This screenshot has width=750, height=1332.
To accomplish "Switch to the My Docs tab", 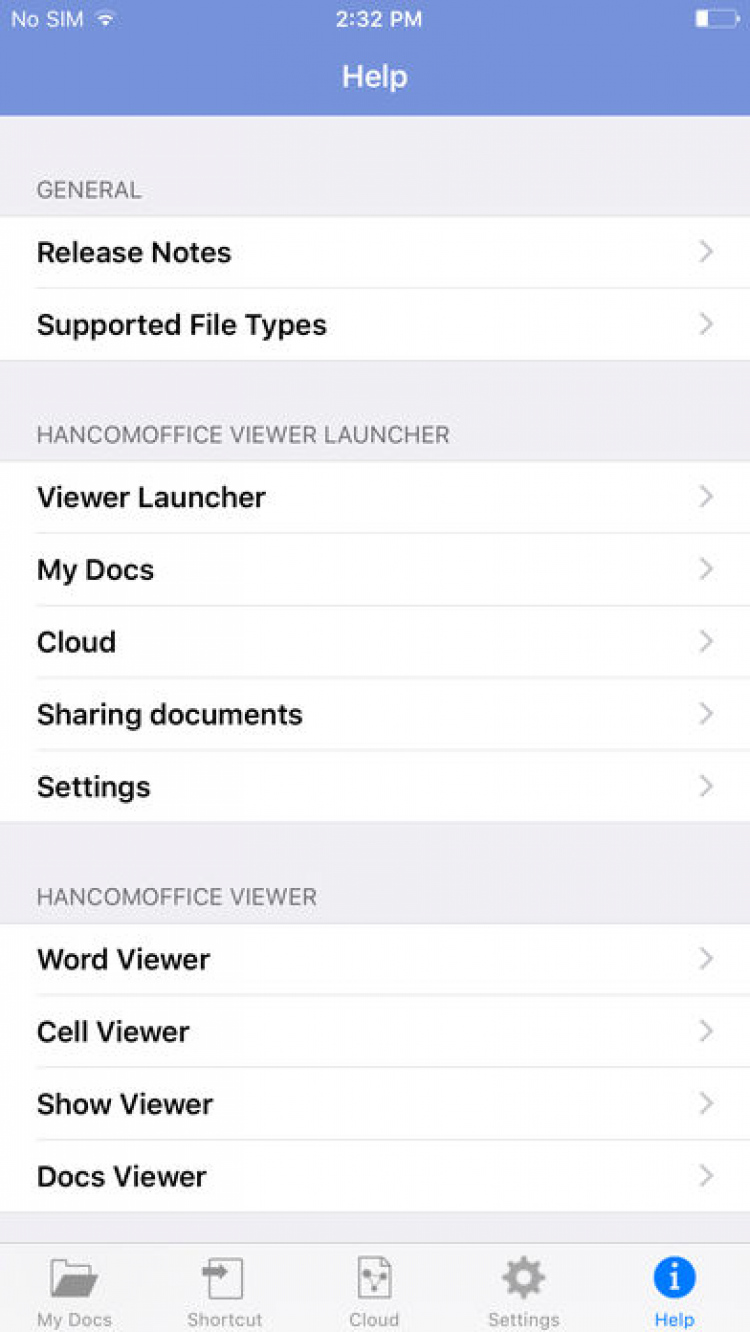I will 74,1290.
